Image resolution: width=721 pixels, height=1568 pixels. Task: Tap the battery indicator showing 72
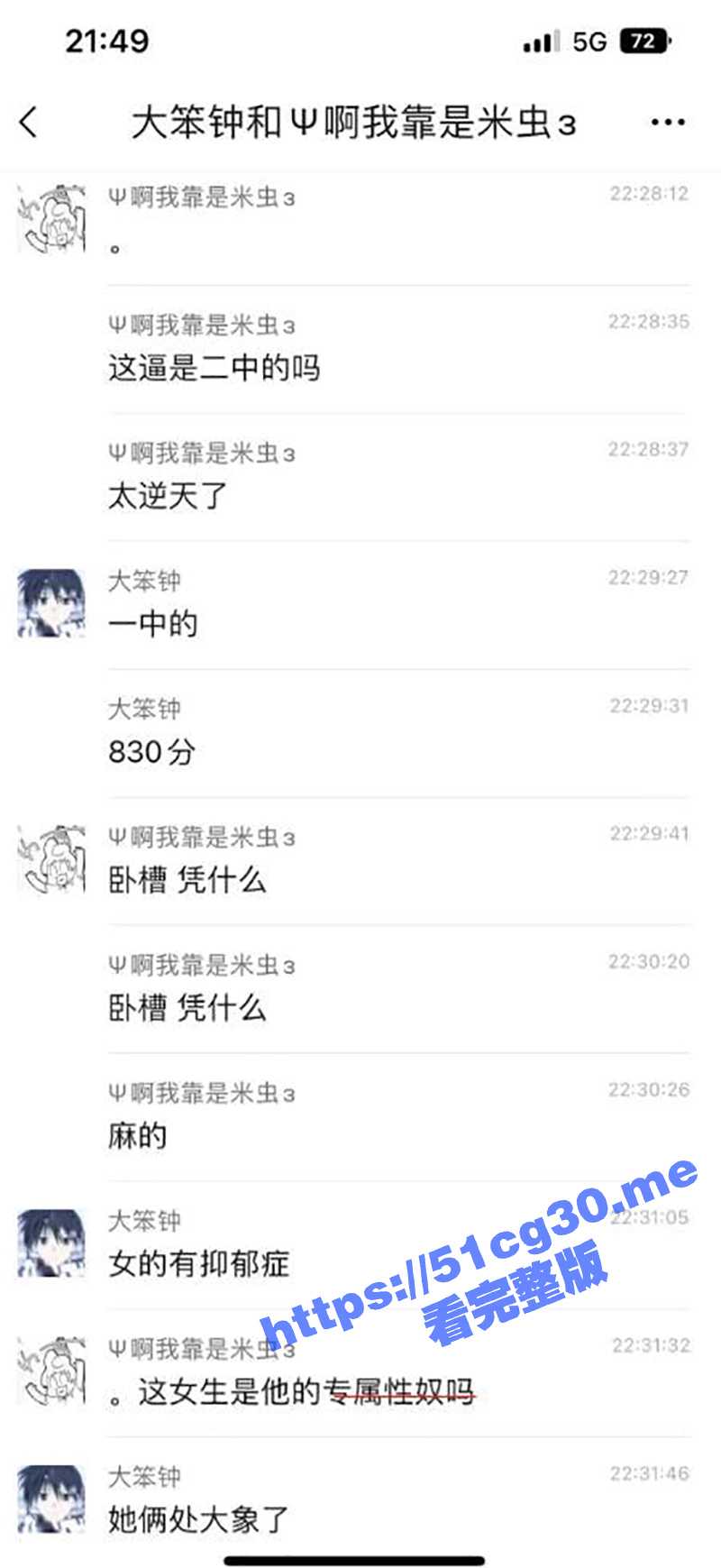(x=642, y=40)
